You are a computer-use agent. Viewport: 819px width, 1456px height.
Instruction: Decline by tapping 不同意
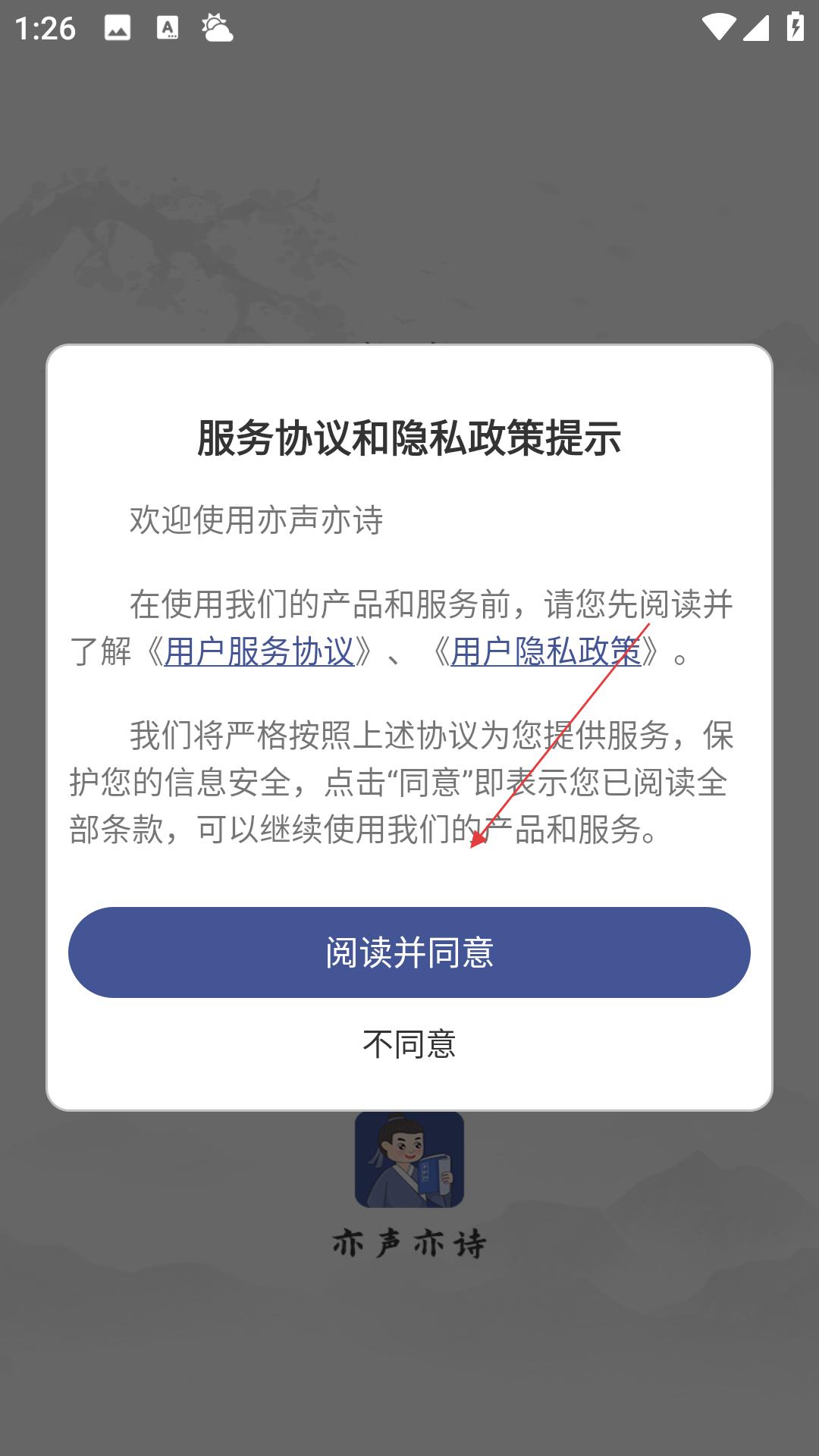[x=409, y=1044]
